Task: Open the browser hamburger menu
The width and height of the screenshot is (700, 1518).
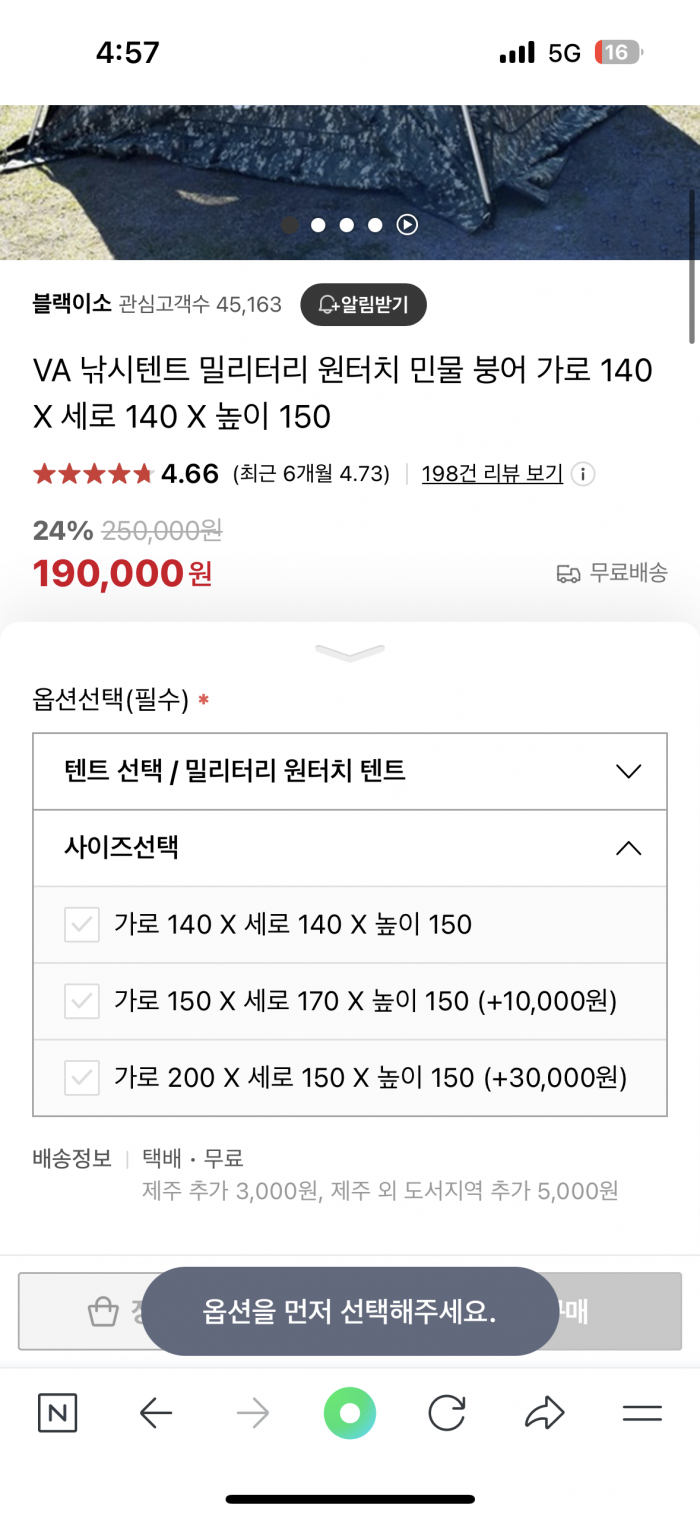Action: [x=642, y=1413]
